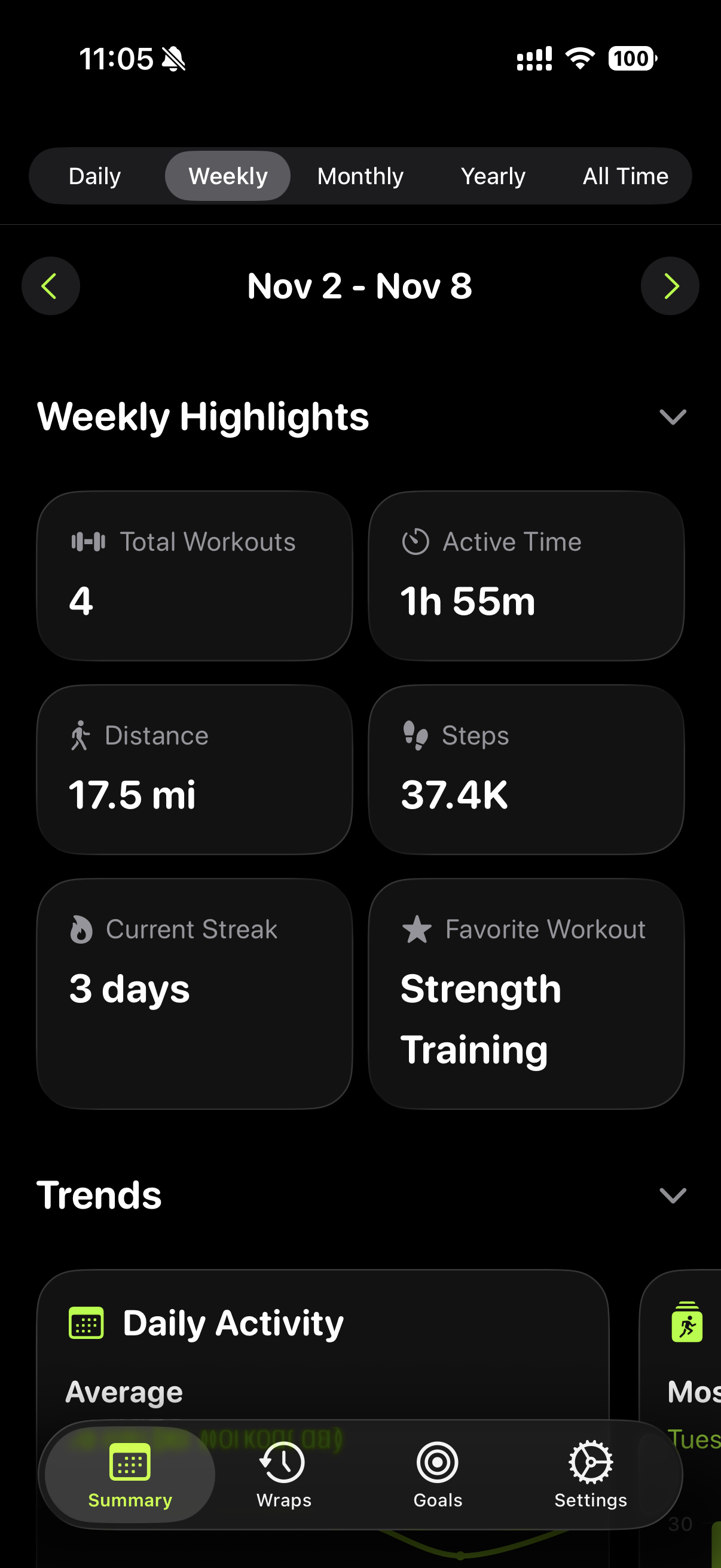The height and width of the screenshot is (1568, 721).
Task: Open the Summary tab
Action: pos(130,1475)
